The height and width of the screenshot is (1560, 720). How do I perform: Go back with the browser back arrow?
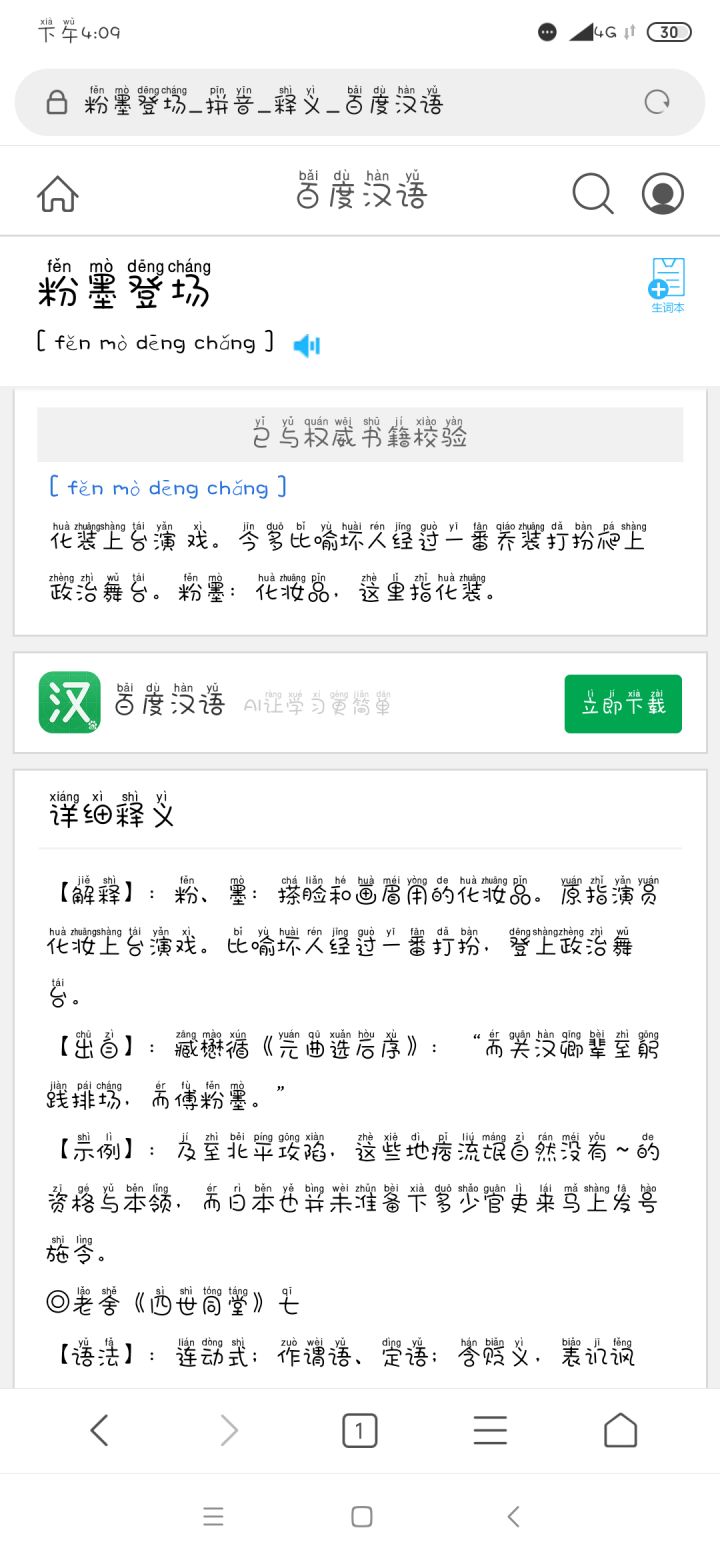[99, 1431]
